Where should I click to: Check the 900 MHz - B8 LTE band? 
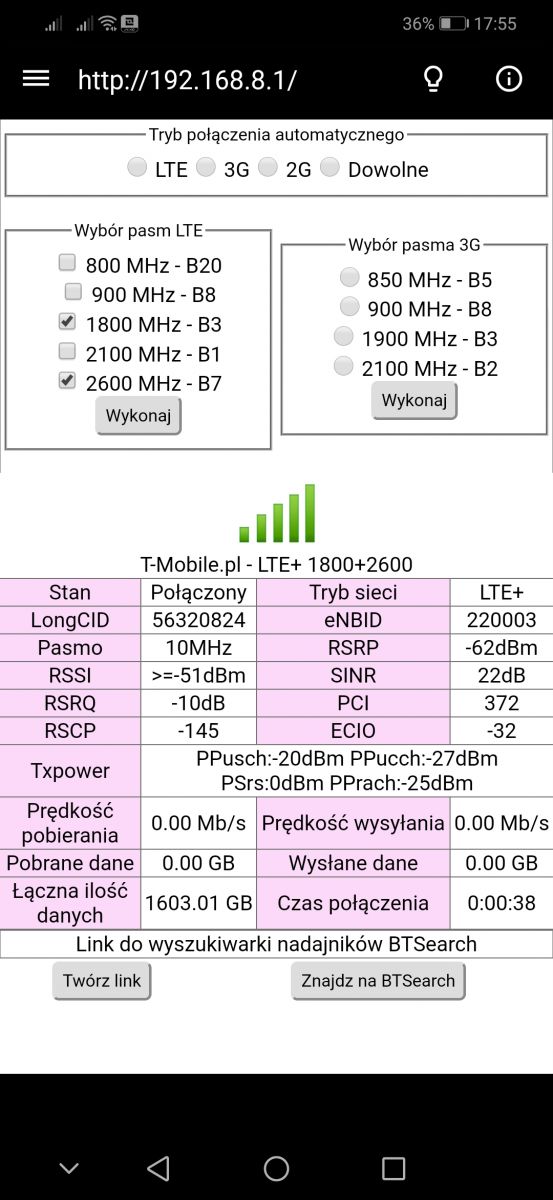73,292
